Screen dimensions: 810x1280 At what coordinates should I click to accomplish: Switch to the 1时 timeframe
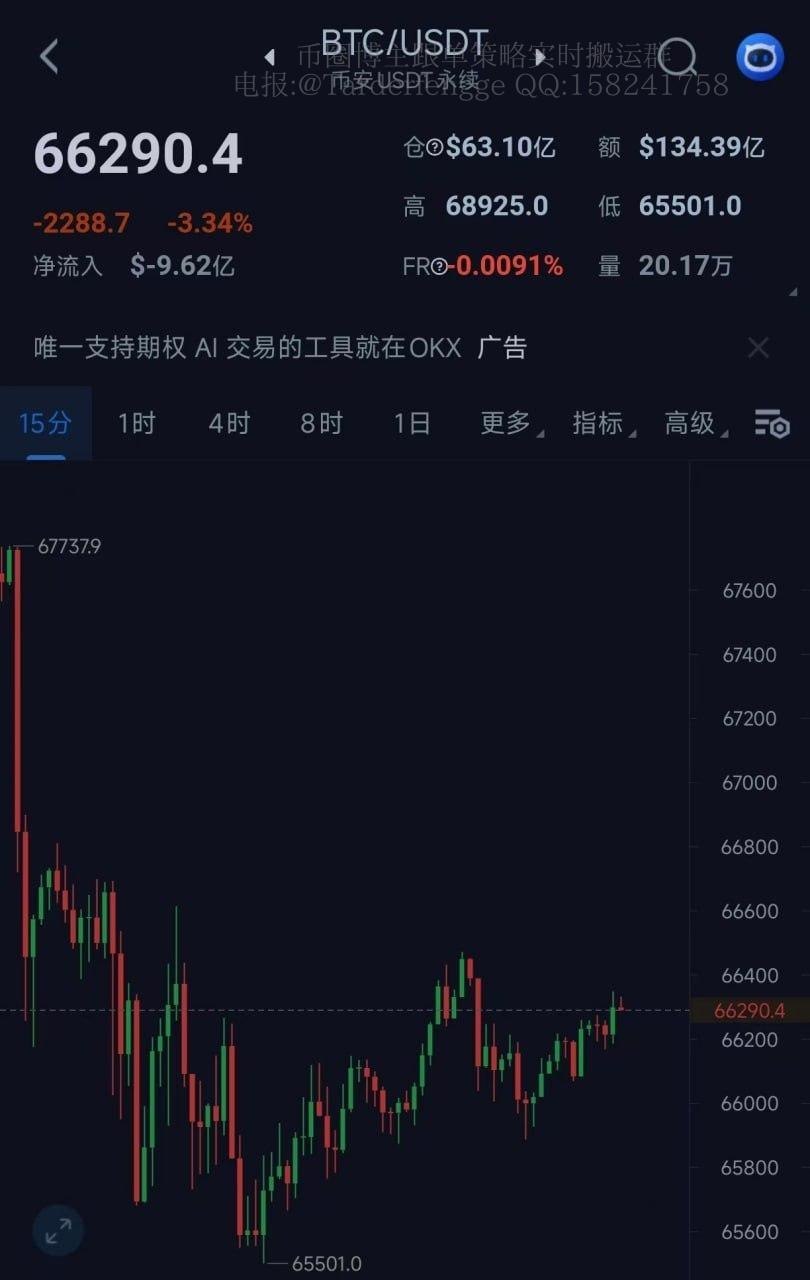[x=137, y=423]
